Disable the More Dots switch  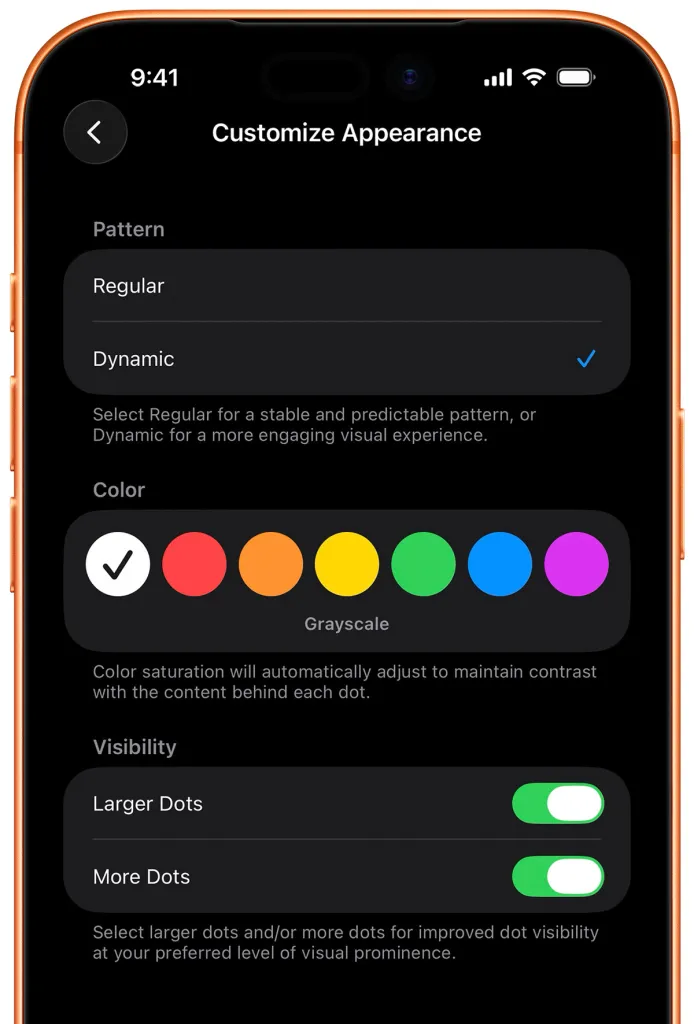(558, 877)
